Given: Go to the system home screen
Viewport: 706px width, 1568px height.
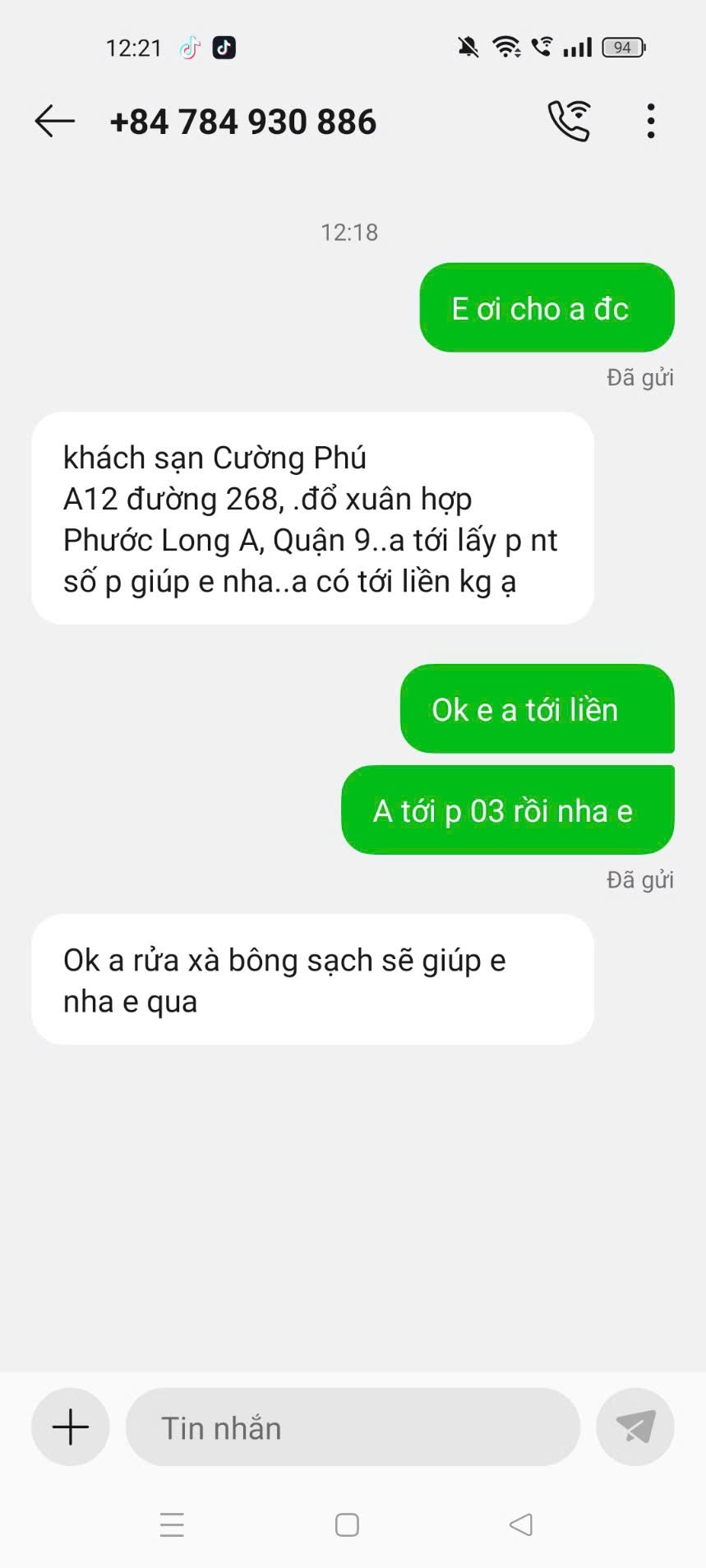Looking at the screenshot, I should (347, 1524).
